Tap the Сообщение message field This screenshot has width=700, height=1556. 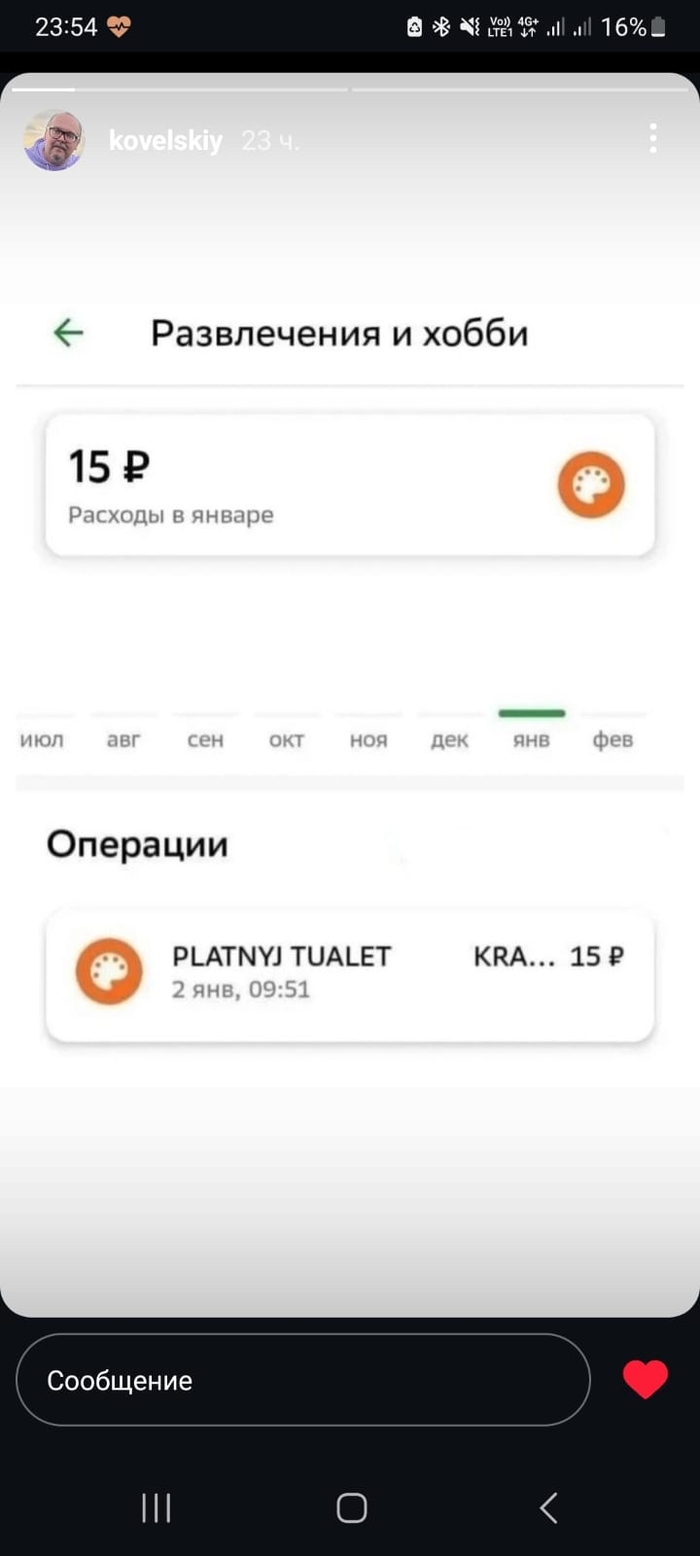303,1381
